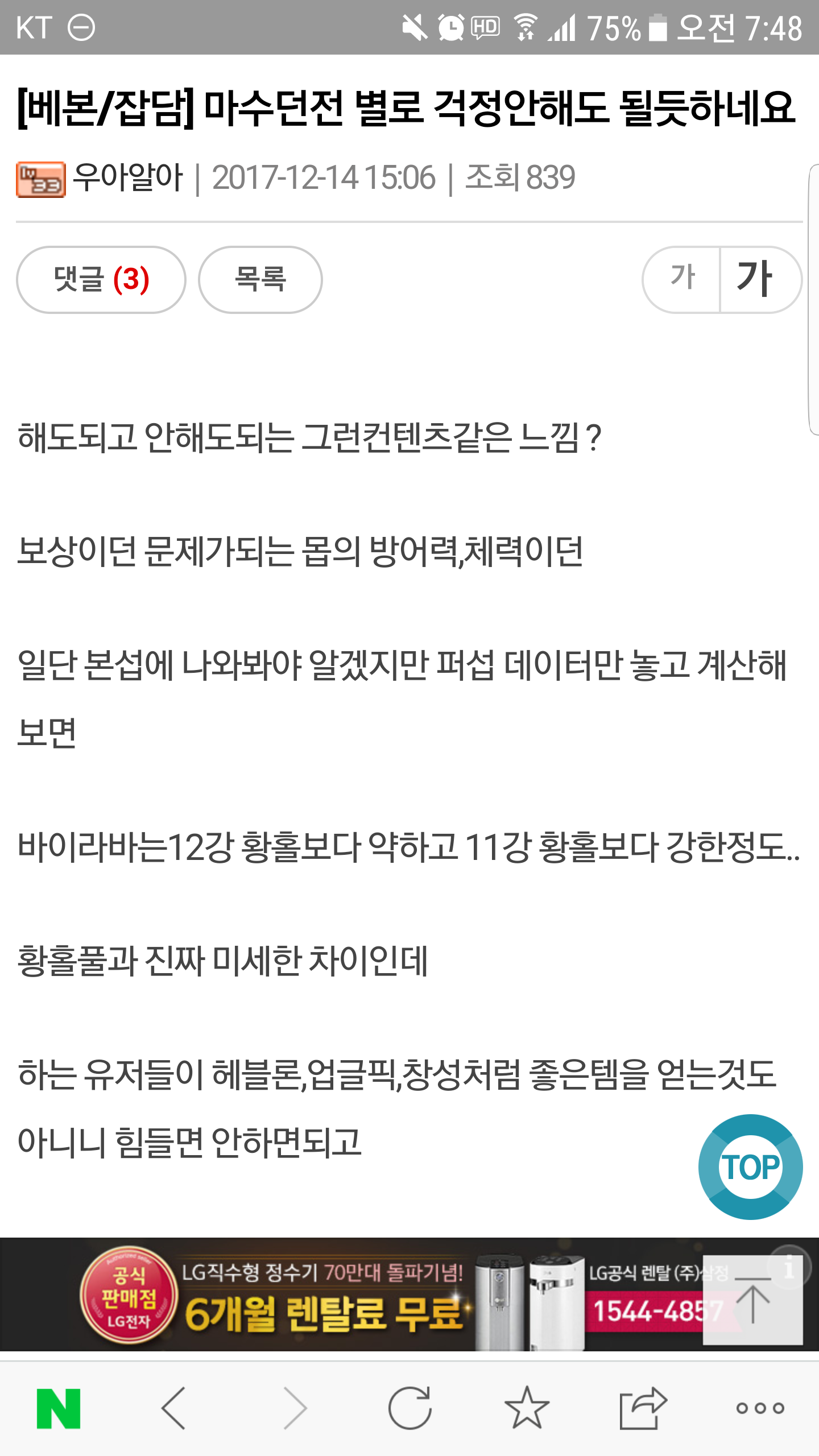The height and width of the screenshot is (1456, 819).
Task: Bookmark this page with the star
Action: pos(527,1408)
